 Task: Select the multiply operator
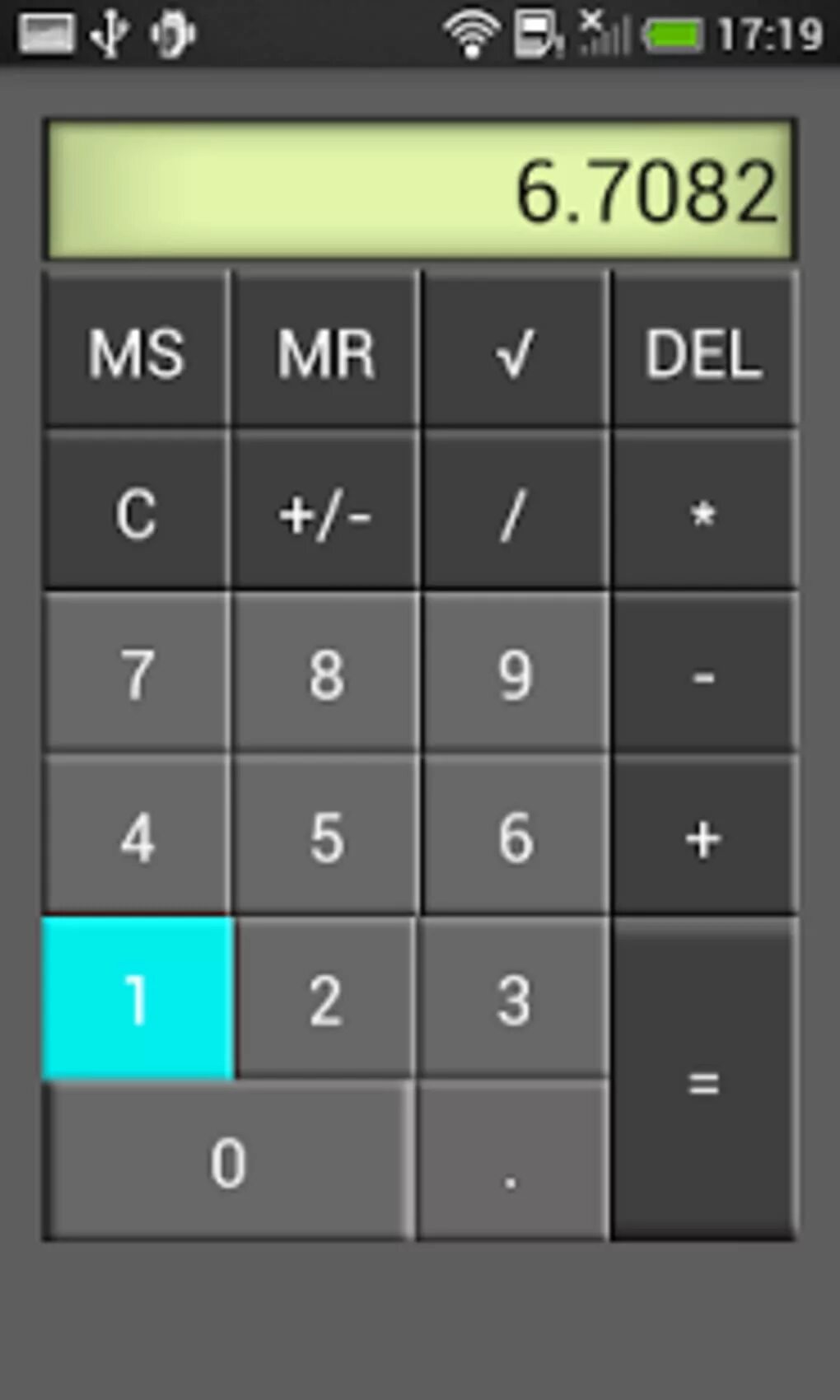pyautogui.click(x=704, y=511)
